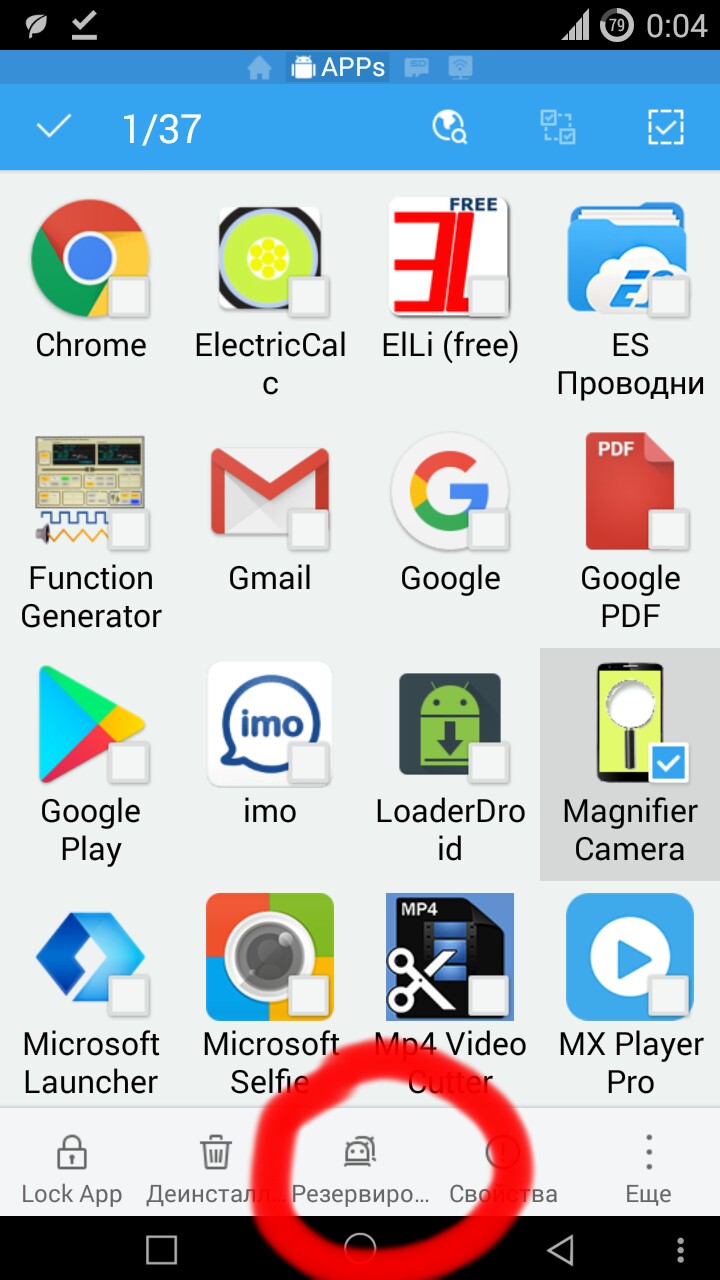Open Еще (more) menu
The width and height of the screenshot is (720, 1280).
648,1168
